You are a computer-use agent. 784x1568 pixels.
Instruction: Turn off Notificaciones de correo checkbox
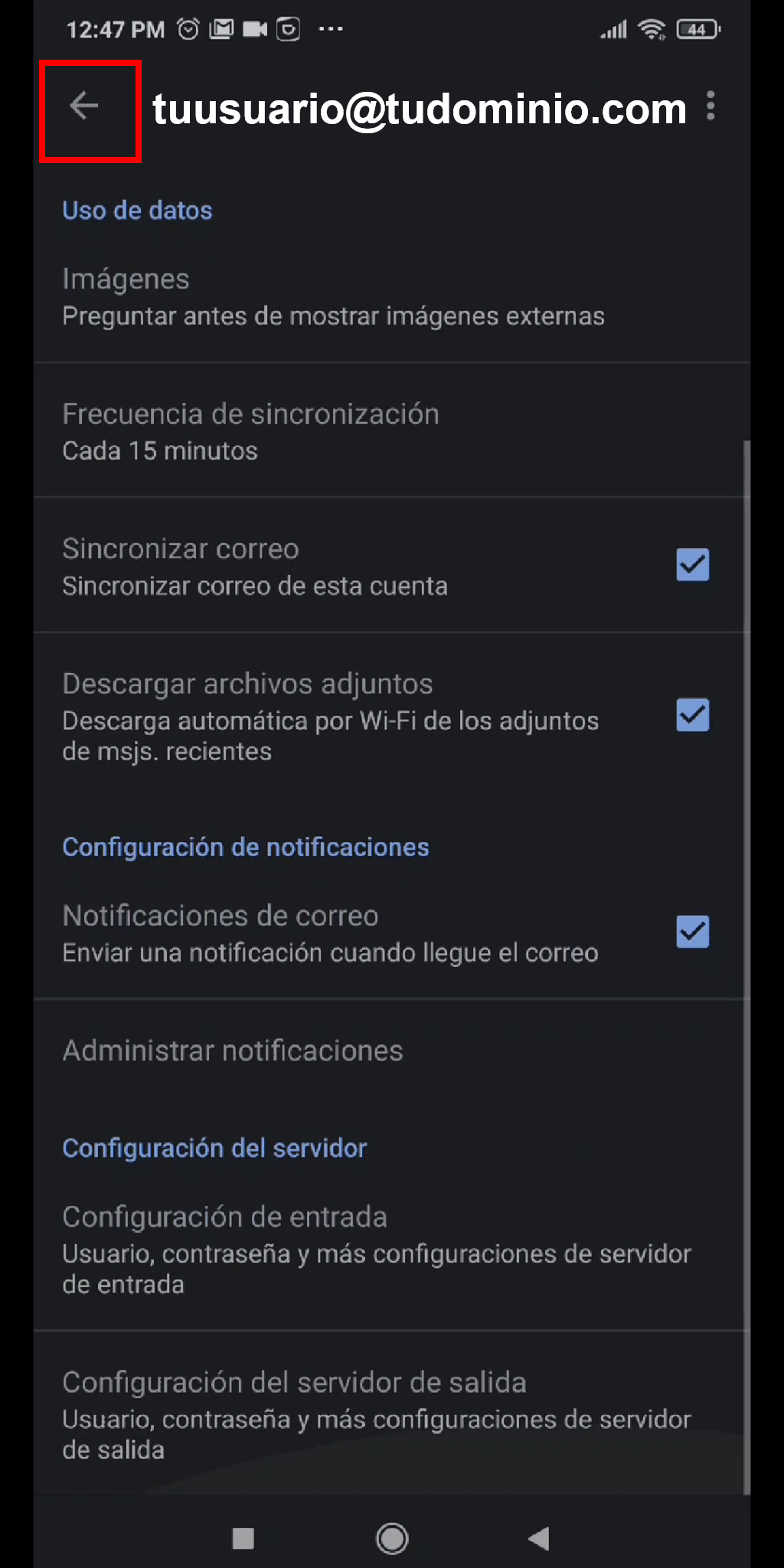pos(693,932)
